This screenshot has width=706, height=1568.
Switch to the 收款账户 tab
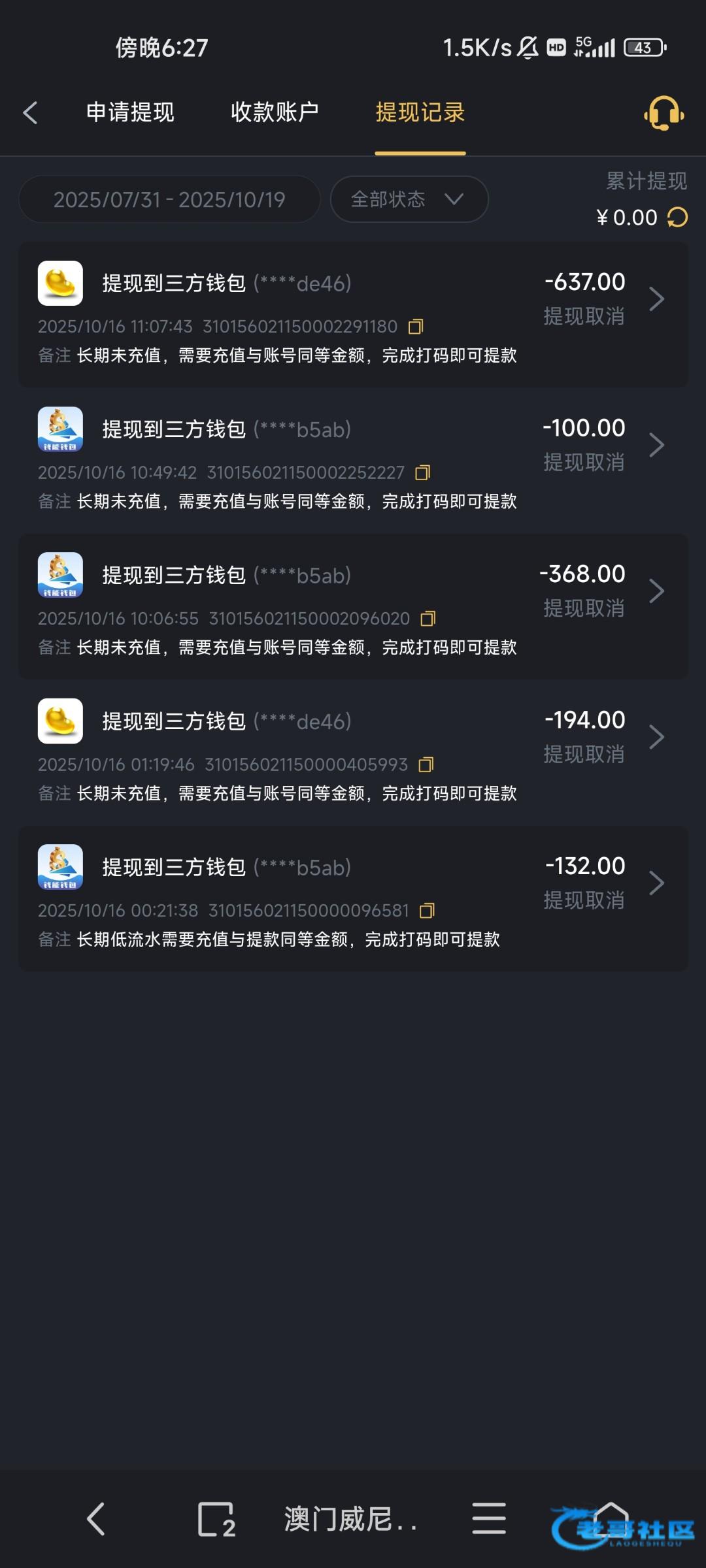coord(275,112)
